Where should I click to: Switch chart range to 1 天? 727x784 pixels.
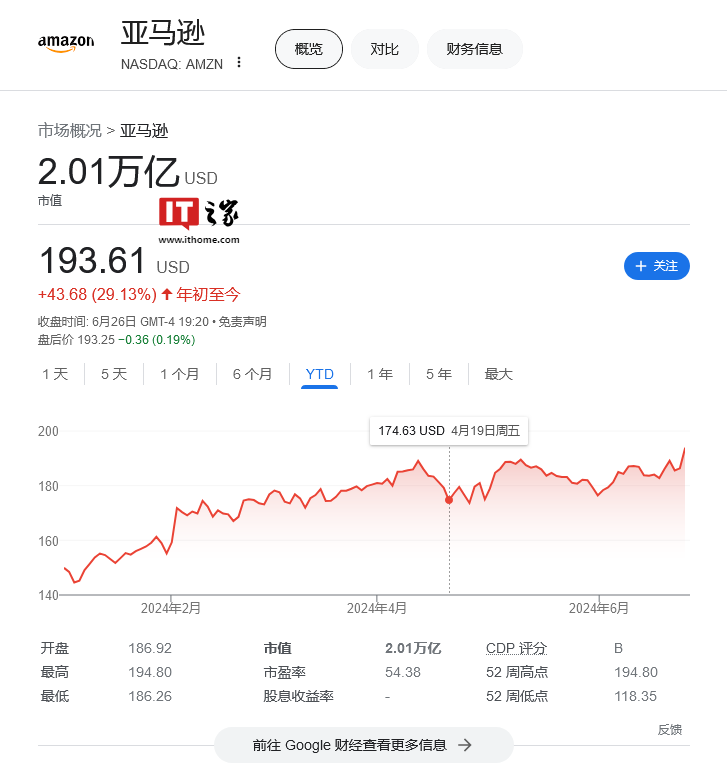click(55, 374)
